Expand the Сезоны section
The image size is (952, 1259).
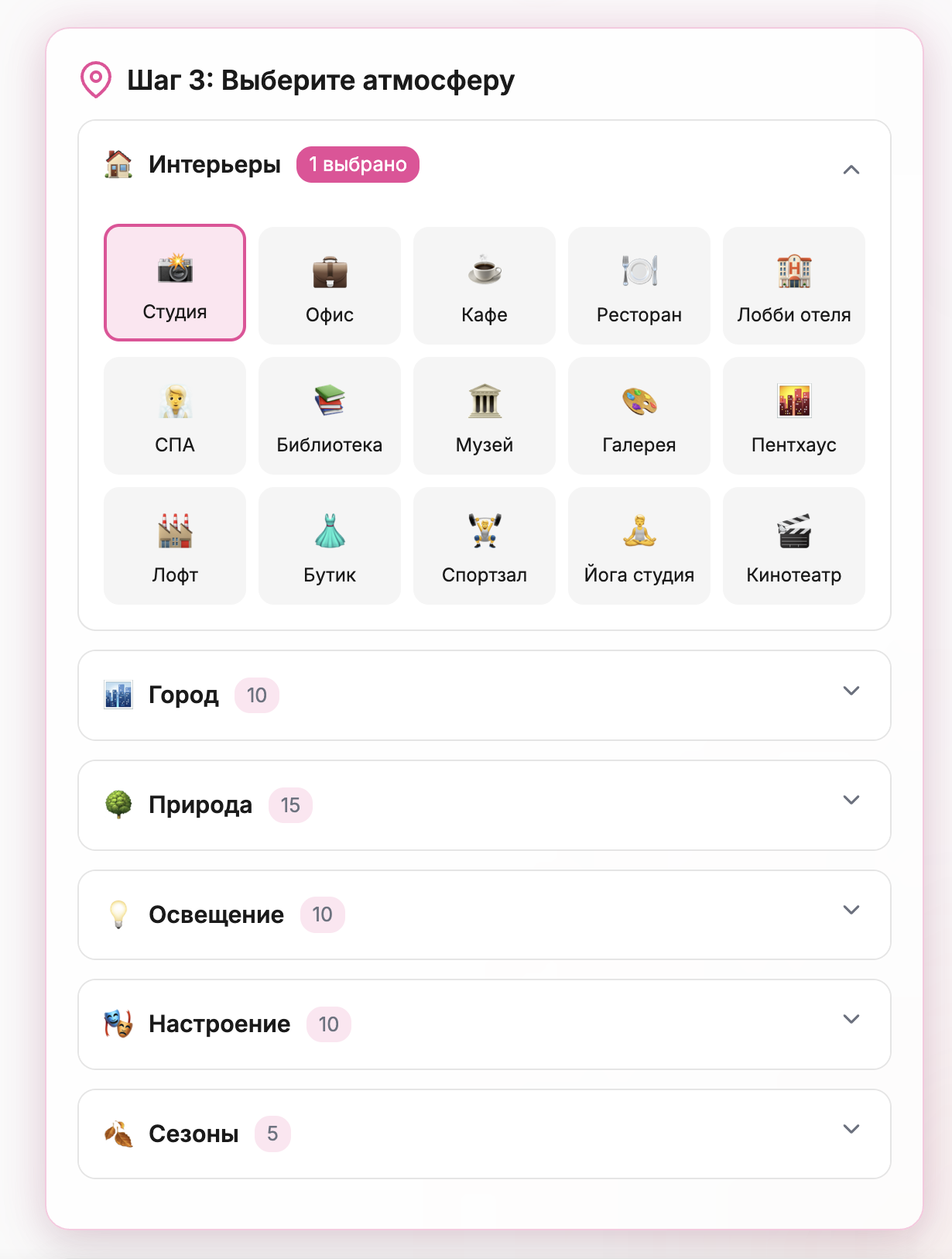[485, 1134]
